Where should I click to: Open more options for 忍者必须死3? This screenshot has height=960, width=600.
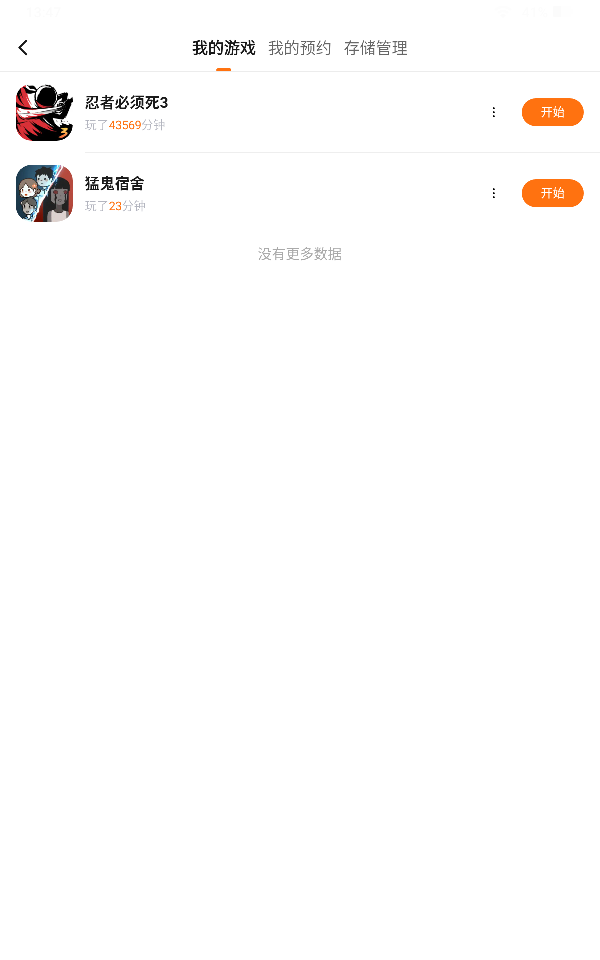(x=493, y=112)
